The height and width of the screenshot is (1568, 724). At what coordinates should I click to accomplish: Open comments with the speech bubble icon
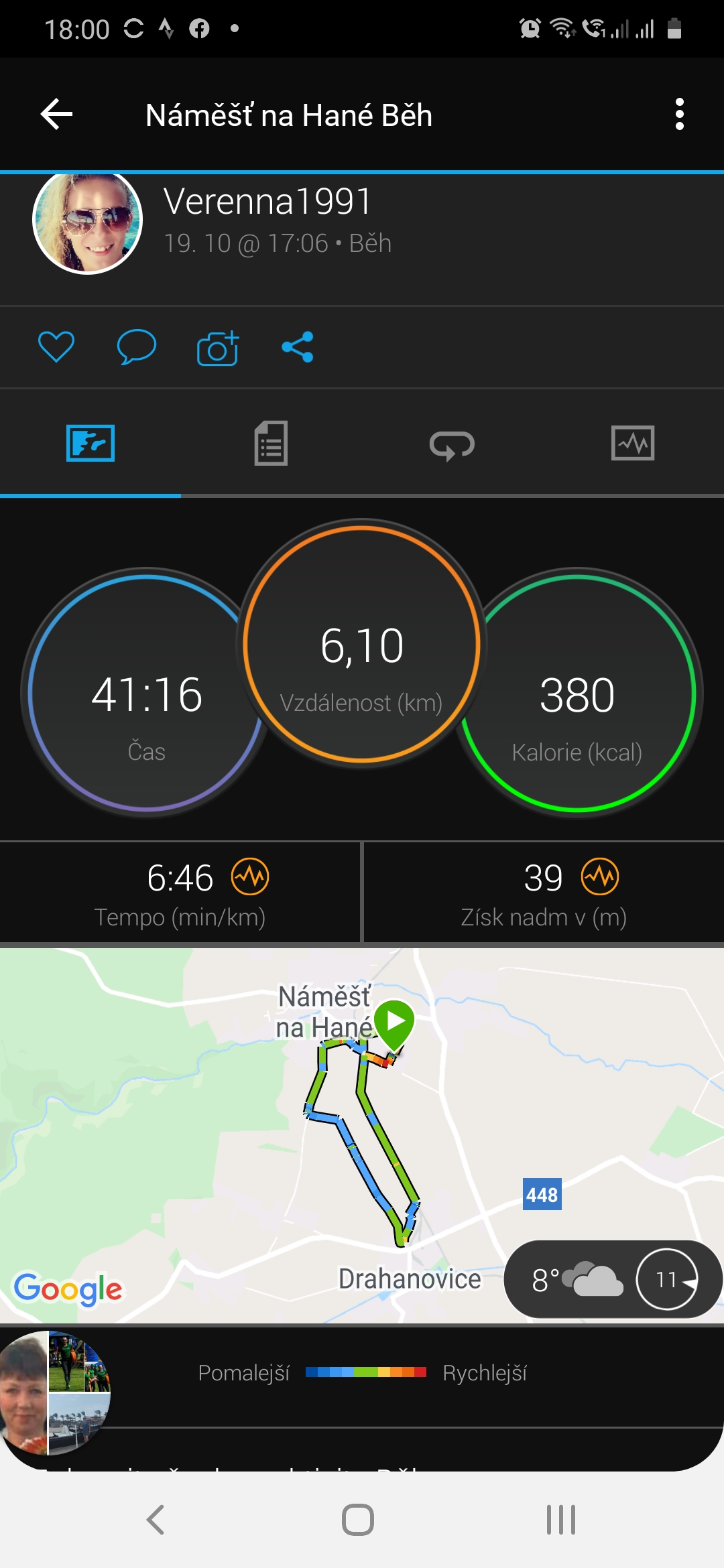pyautogui.click(x=137, y=347)
